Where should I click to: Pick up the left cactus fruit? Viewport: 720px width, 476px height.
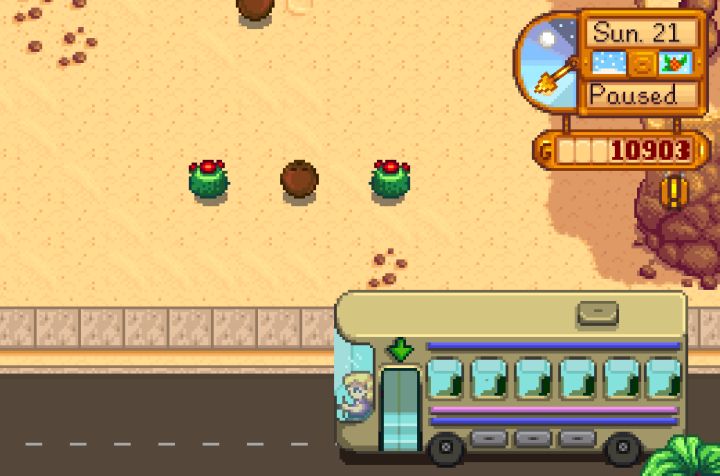tap(208, 180)
